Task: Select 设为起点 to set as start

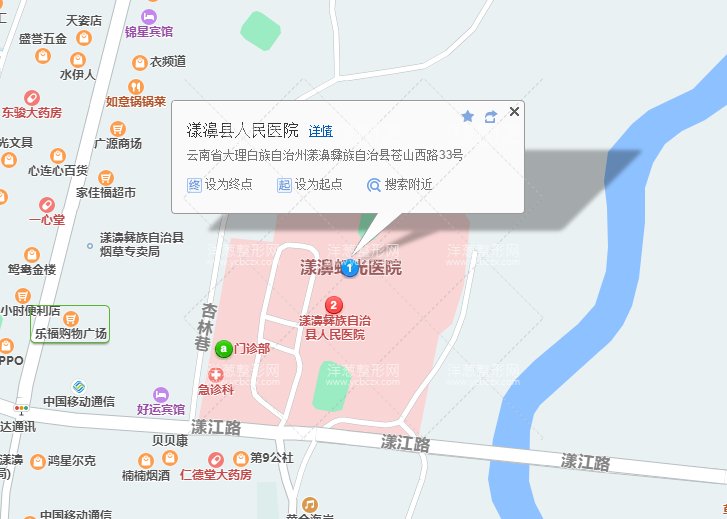Action: pyautogui.click(x=309, y=185)
